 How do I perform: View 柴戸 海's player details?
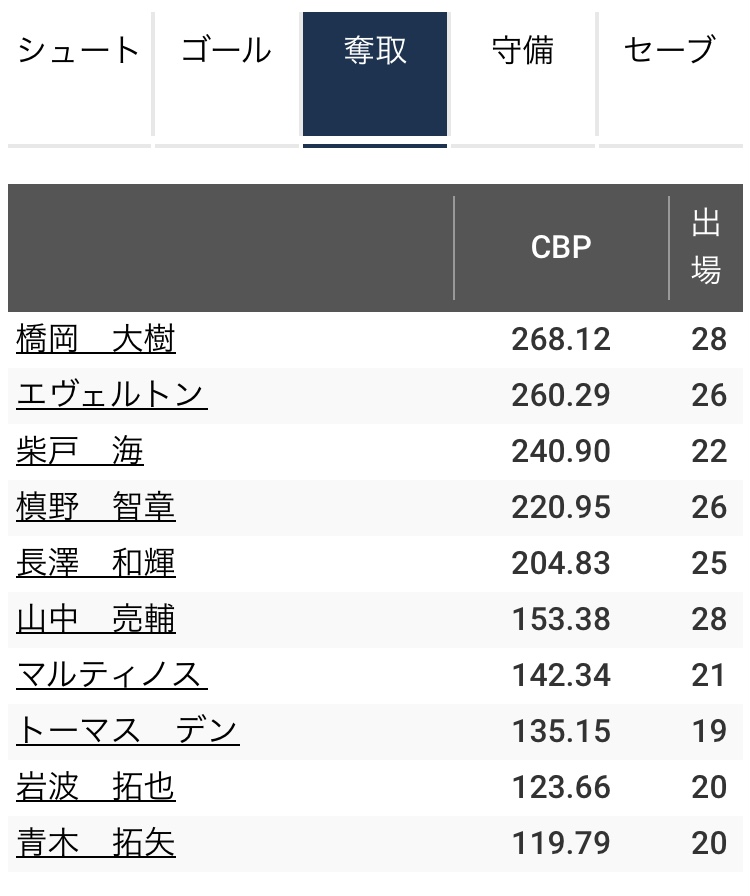point(80,452)
